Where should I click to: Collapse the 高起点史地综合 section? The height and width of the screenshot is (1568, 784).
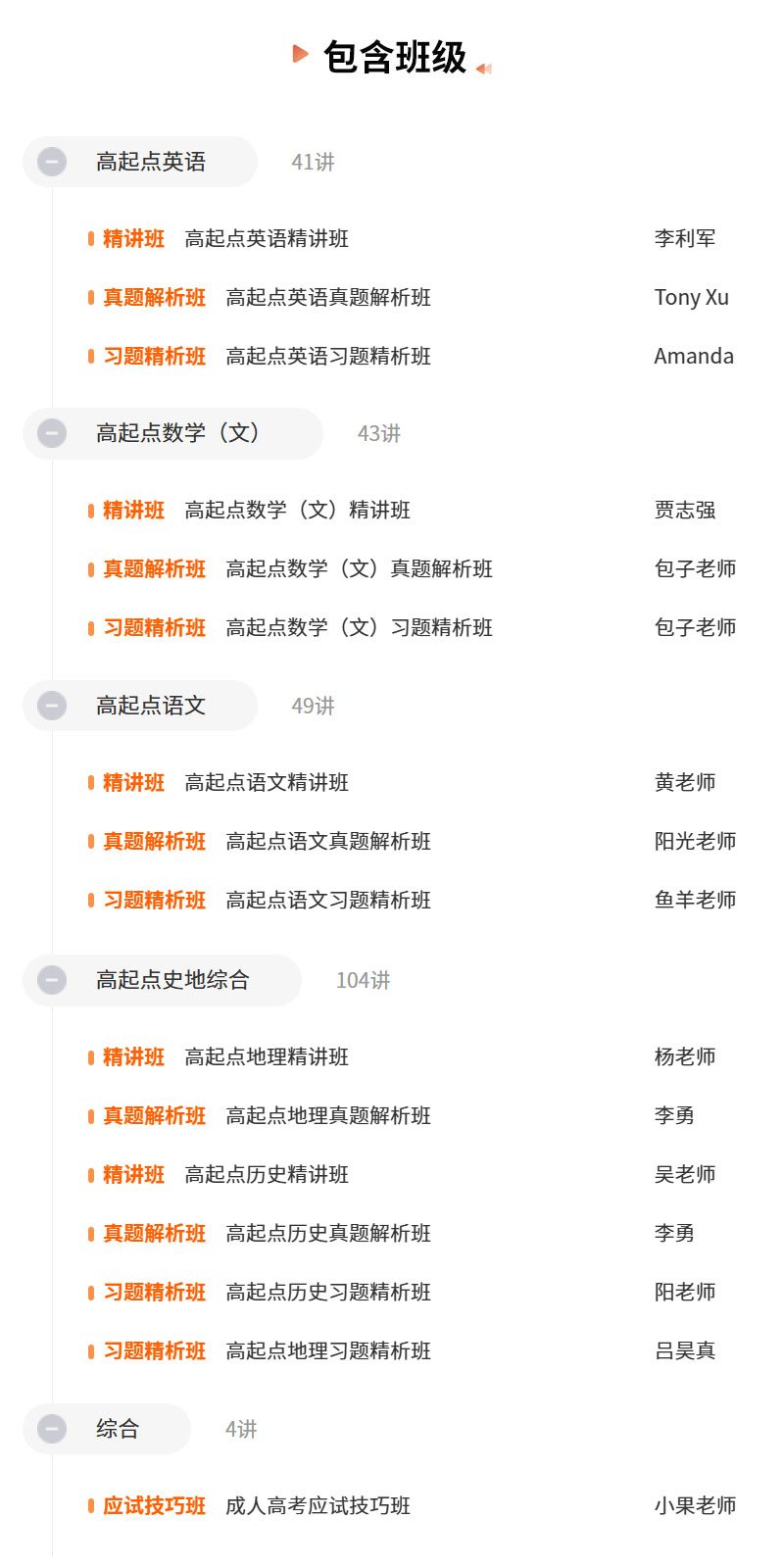tap(52, 980)
